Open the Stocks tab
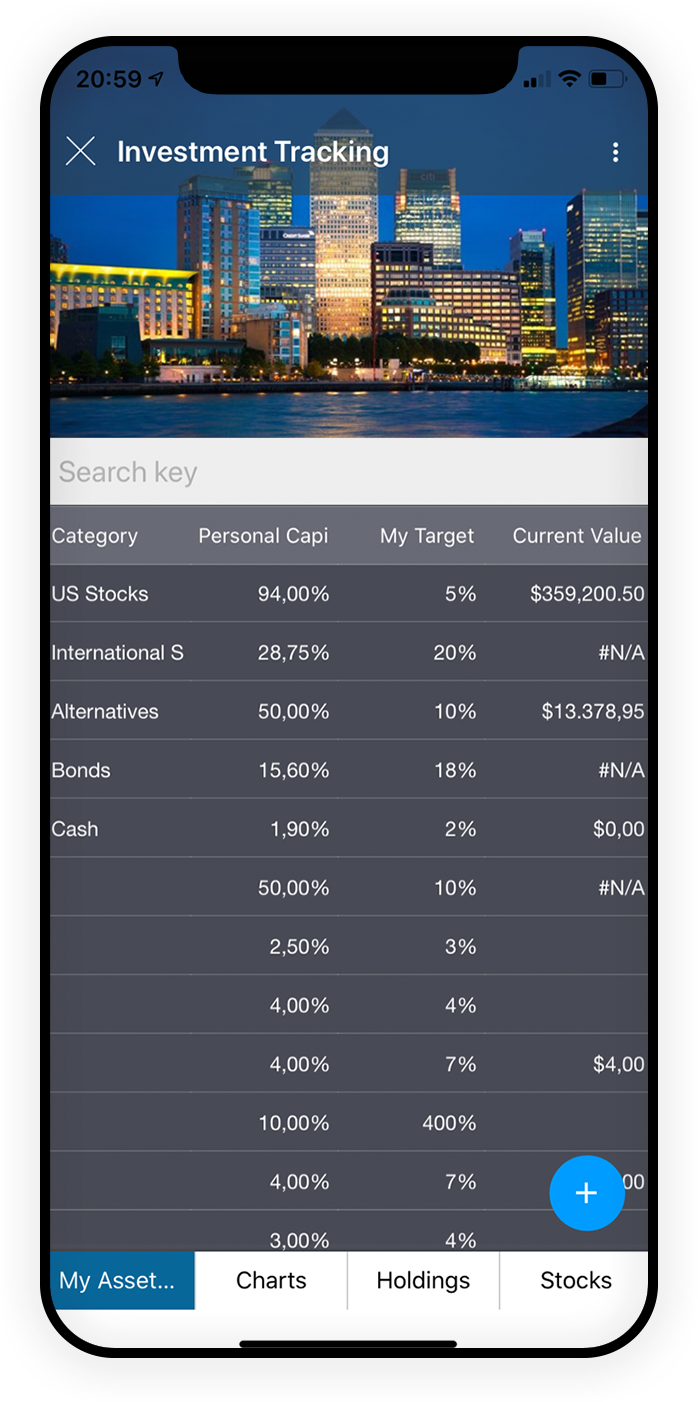Image resolution: width=698 pixels, height=1402 pixels. pyautogui.click(x=575, y=1280)
